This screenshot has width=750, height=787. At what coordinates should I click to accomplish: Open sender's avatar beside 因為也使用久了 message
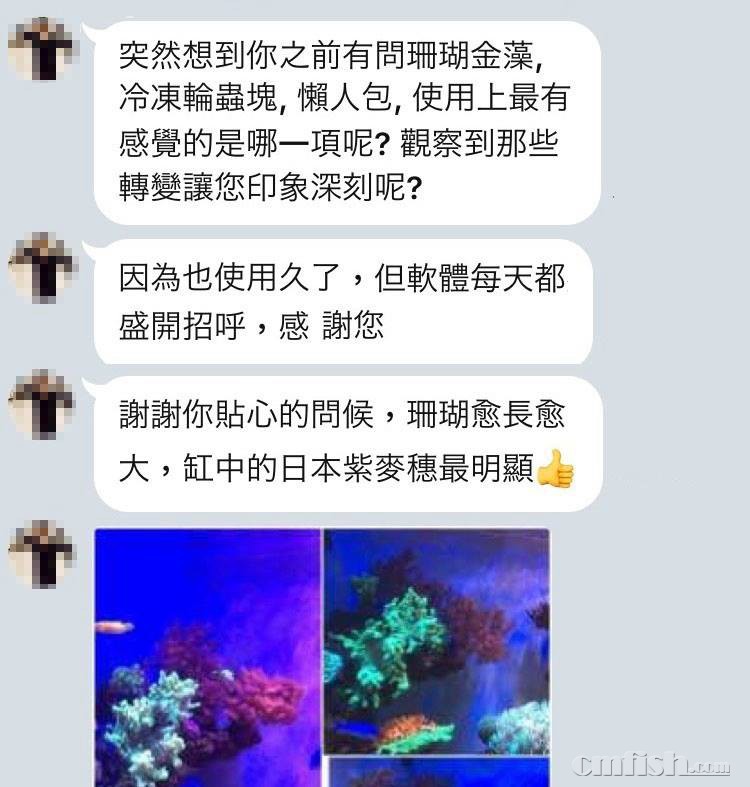41,269
